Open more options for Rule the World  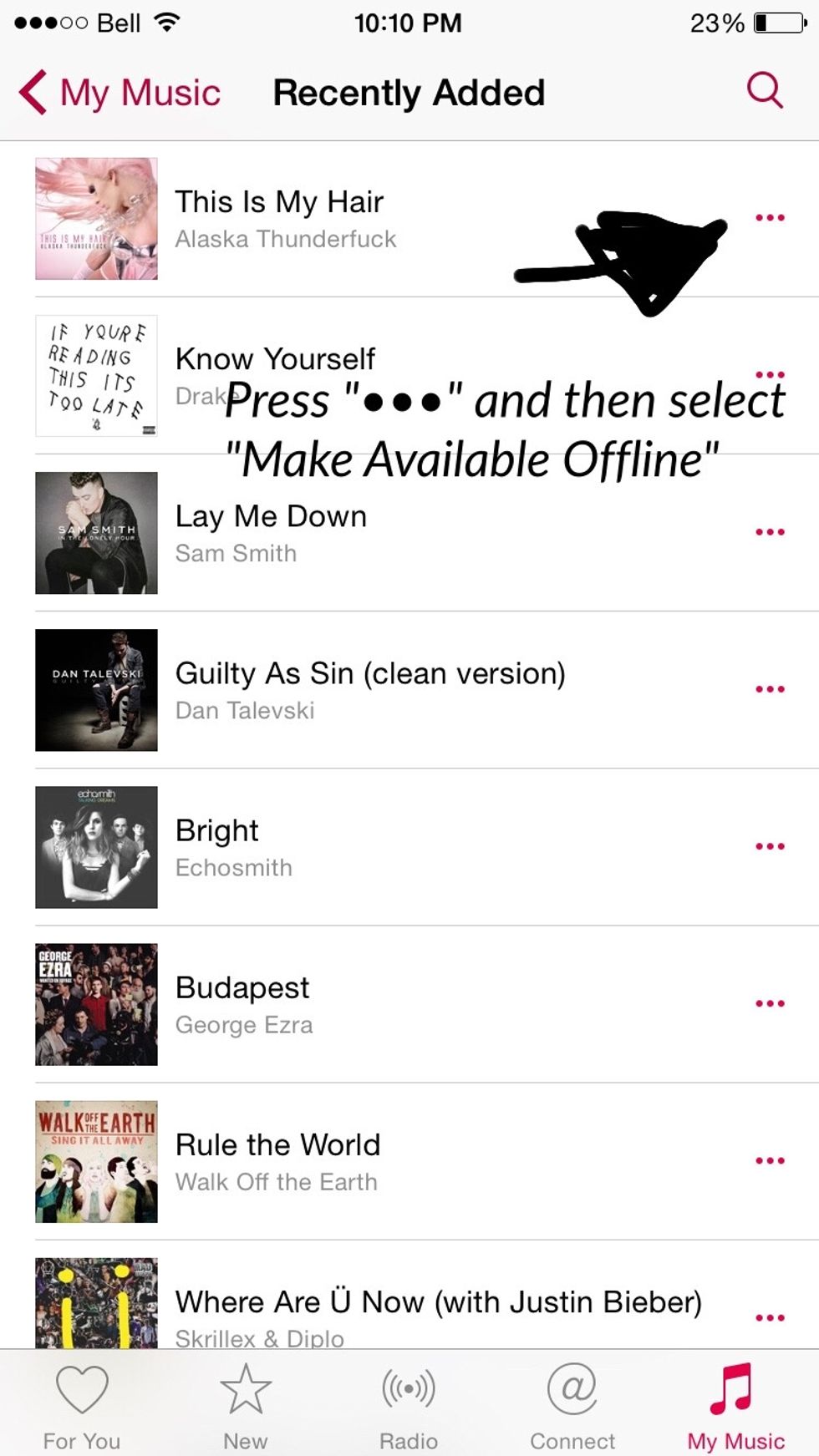(770, 1160)
